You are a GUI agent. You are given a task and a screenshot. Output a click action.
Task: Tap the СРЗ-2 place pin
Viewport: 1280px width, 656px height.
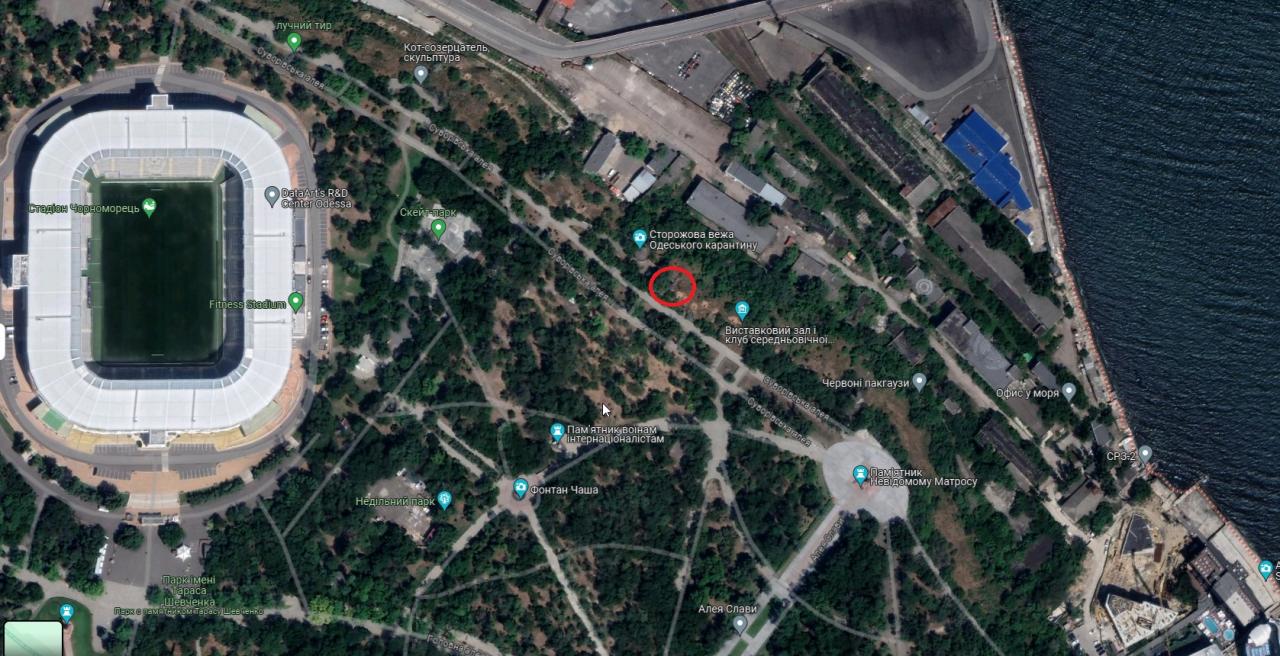pos(1145,454)
